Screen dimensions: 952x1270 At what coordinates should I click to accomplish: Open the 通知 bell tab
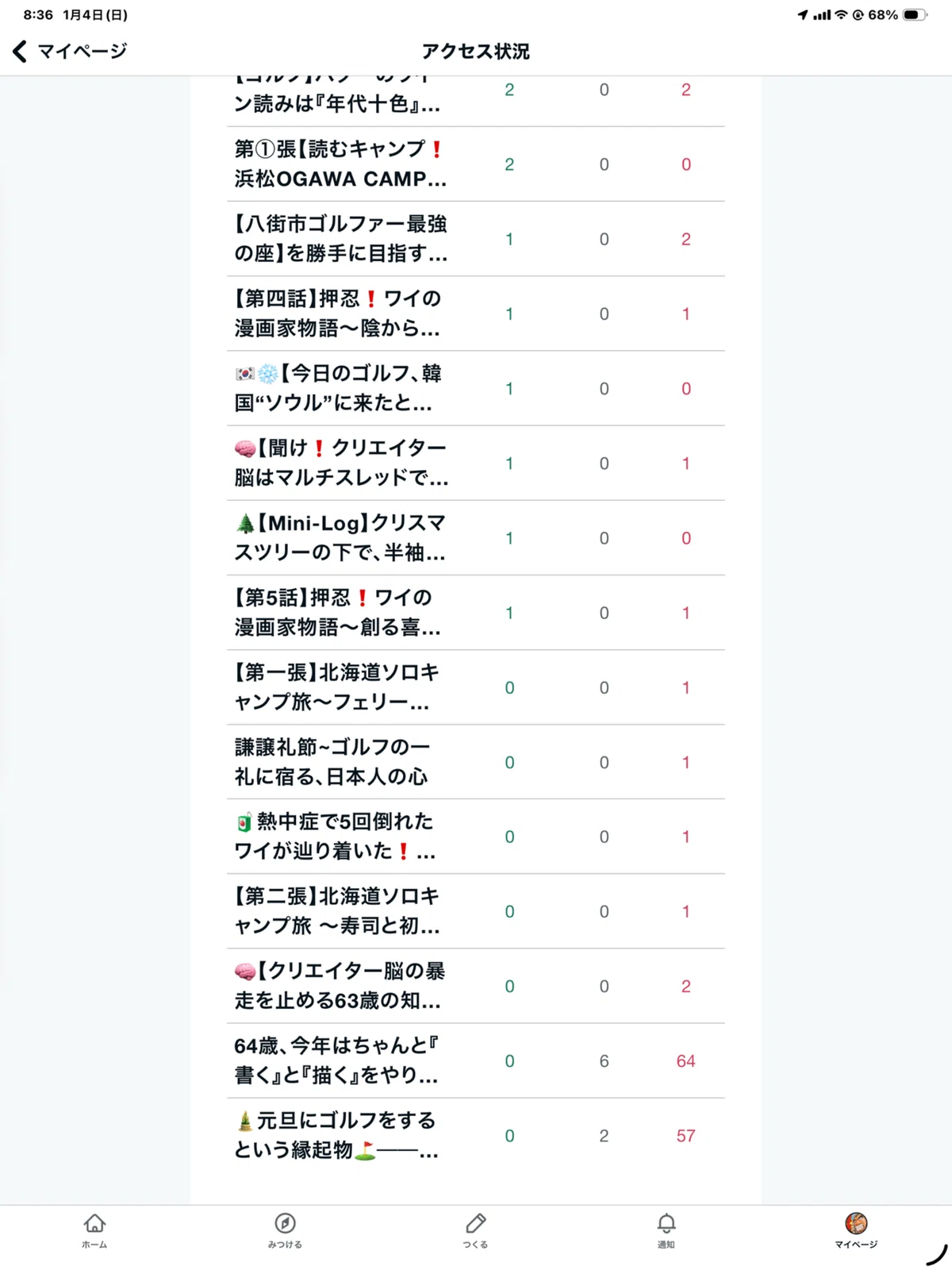coord(666,1230)
